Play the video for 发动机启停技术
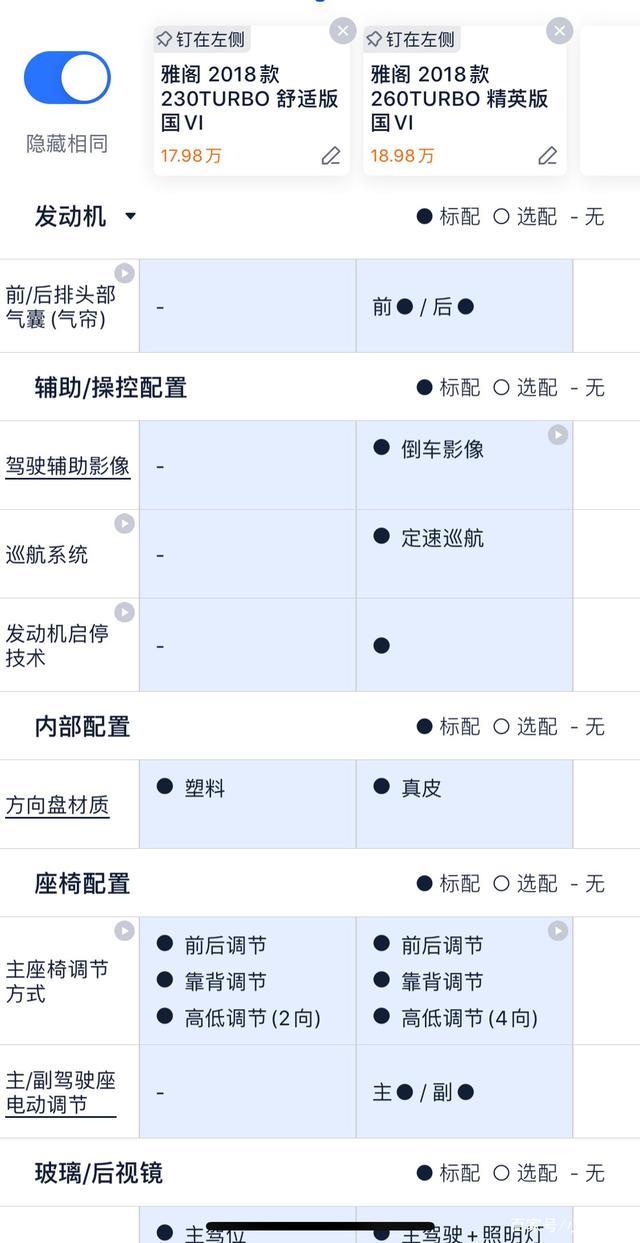The height and width of the screenshot is (1243, 640). tap(124, 612)
